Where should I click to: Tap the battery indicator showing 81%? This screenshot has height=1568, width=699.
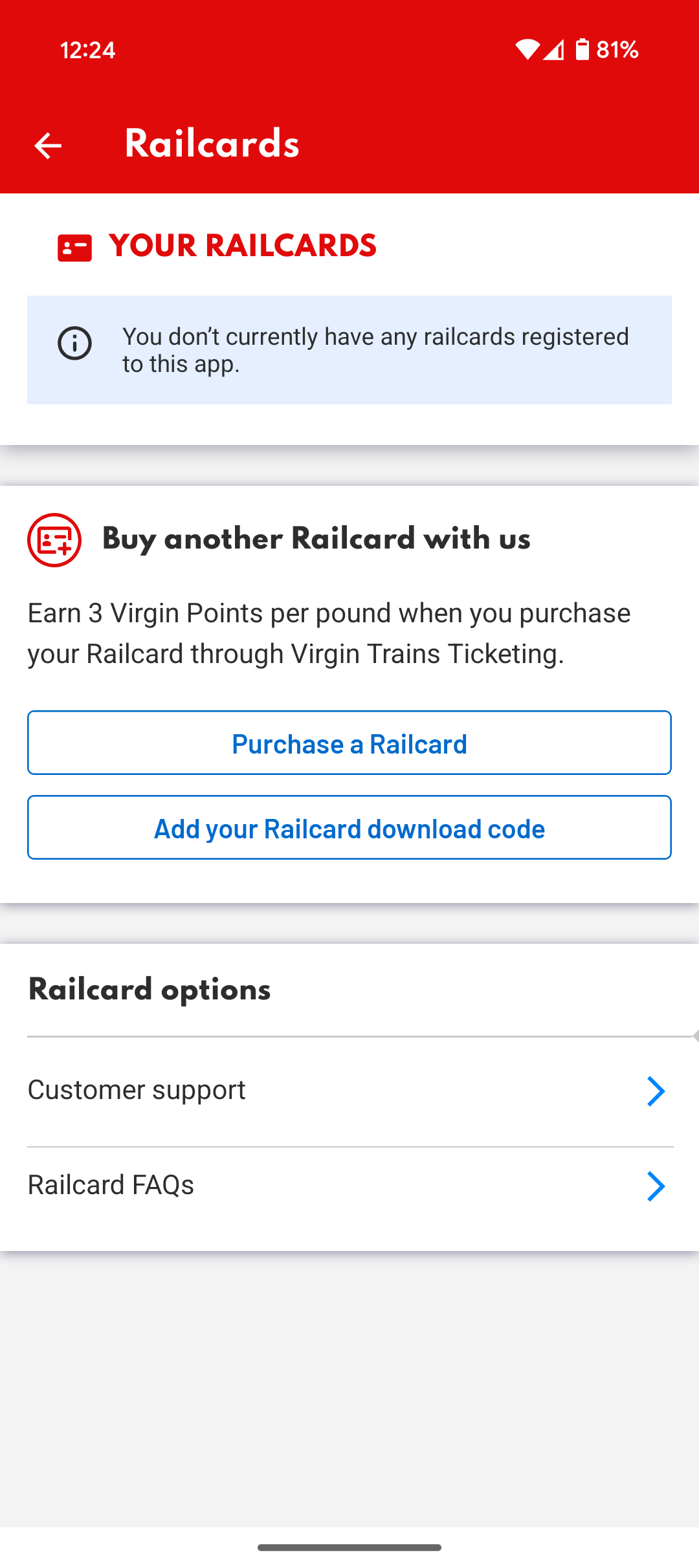click(x=582, y=49)
